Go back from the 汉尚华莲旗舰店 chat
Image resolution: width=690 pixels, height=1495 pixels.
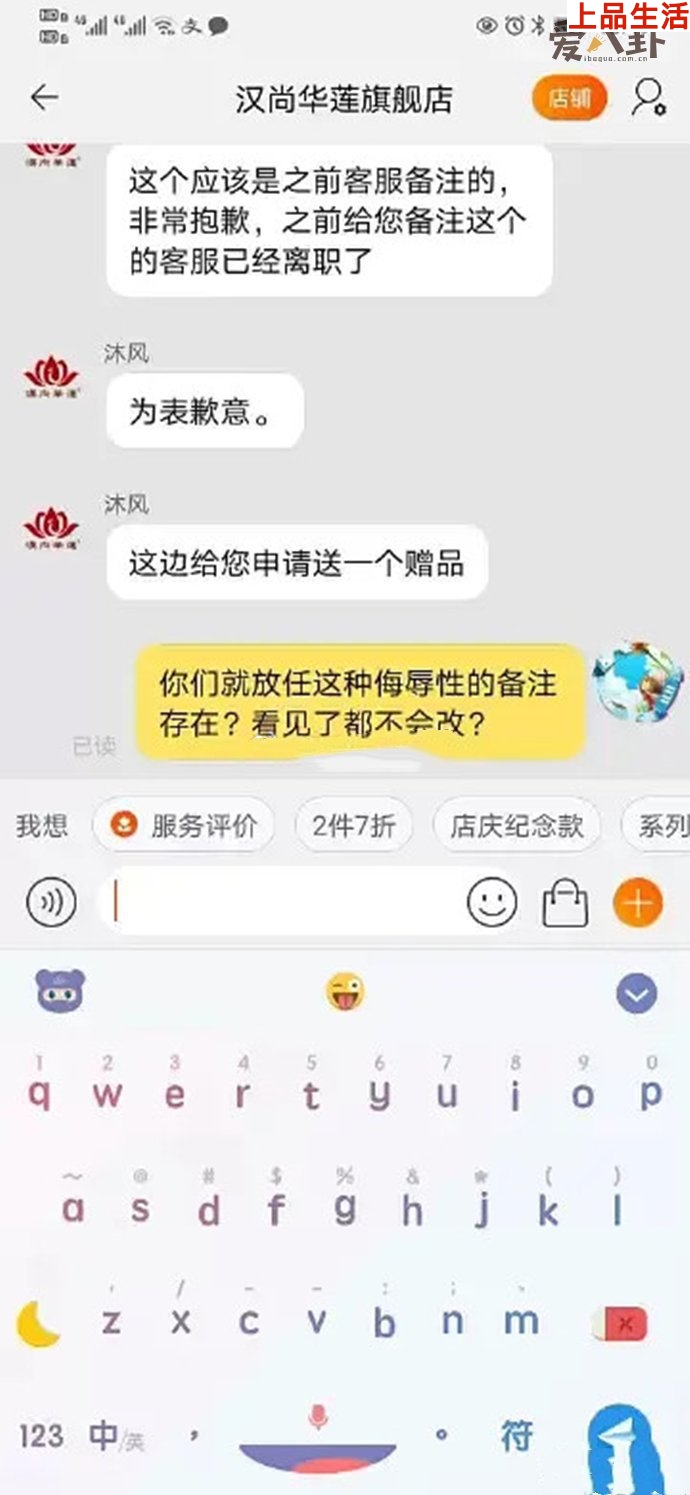[44, 98]
